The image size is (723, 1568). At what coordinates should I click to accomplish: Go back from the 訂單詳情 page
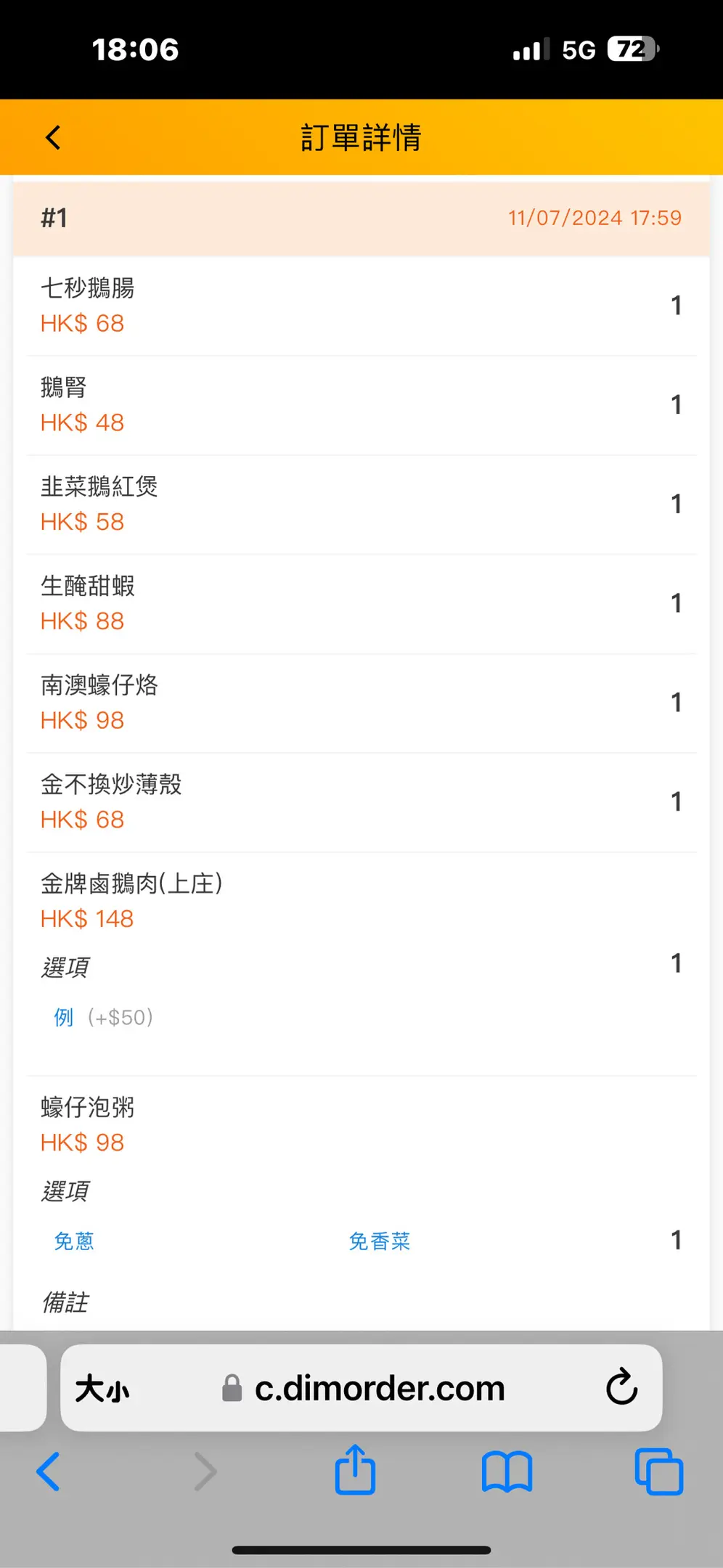coord(53,137)
